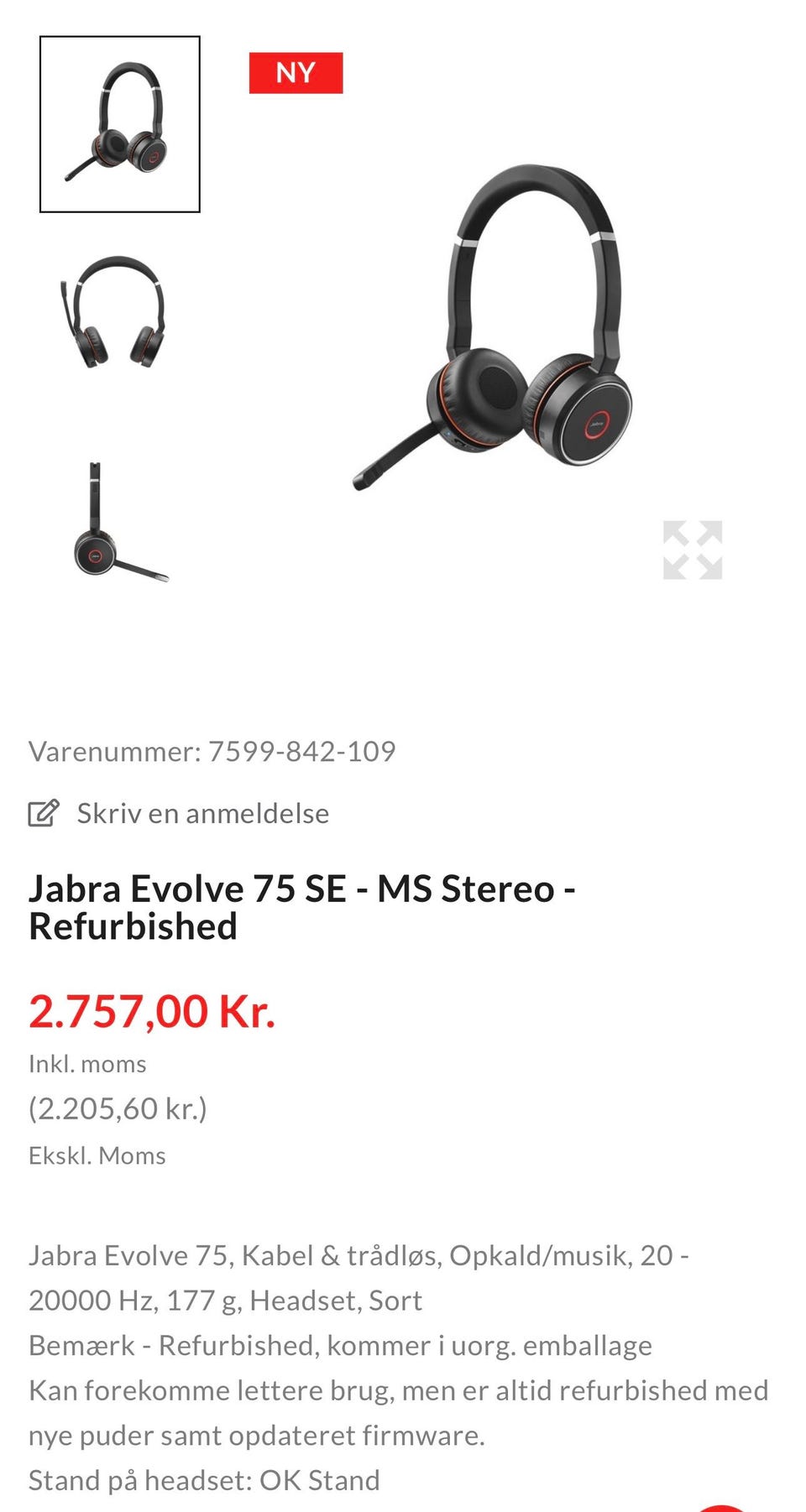The image size is (806, 1512).
Task: Show the side-view headset thumbnail
Action: coord(119,522)
